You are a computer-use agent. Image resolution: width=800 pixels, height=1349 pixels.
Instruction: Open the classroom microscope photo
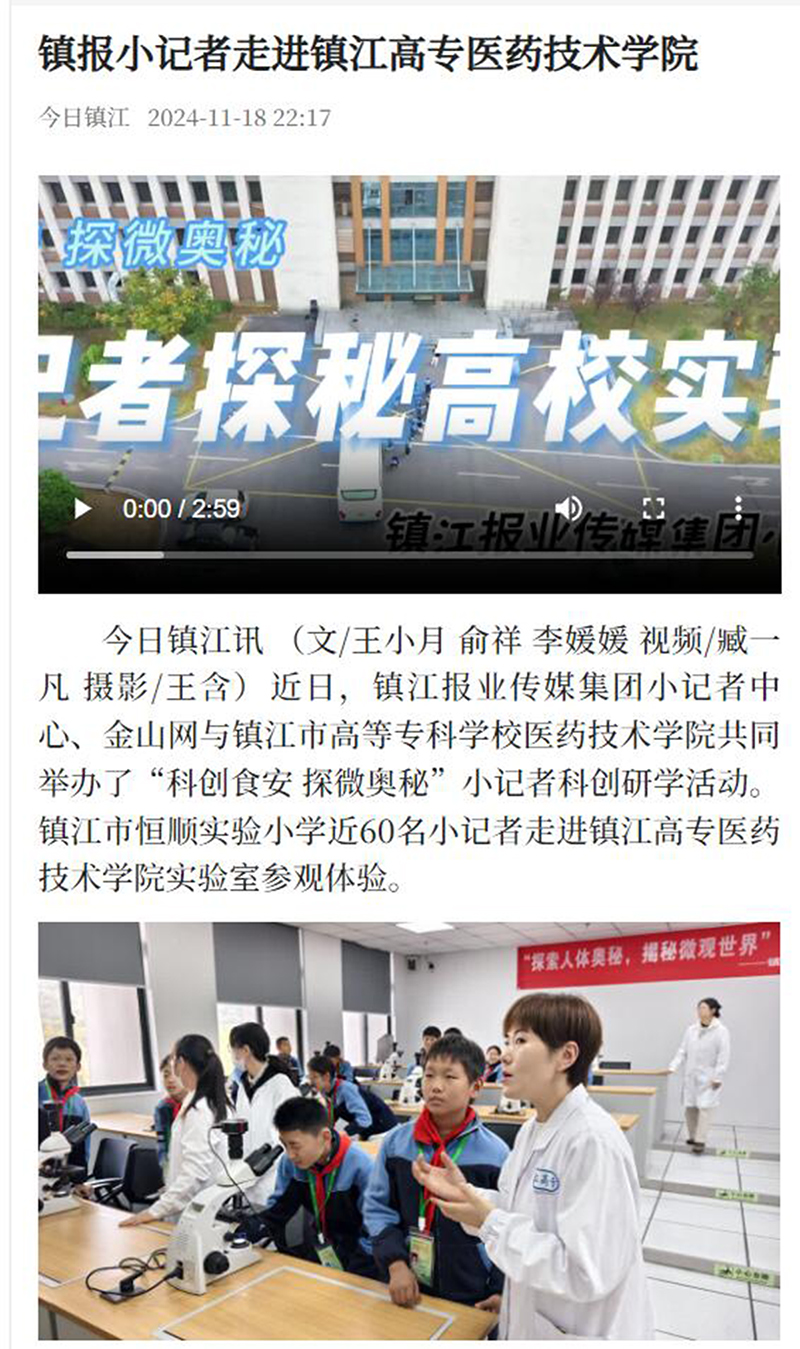tap(409, 1130)
